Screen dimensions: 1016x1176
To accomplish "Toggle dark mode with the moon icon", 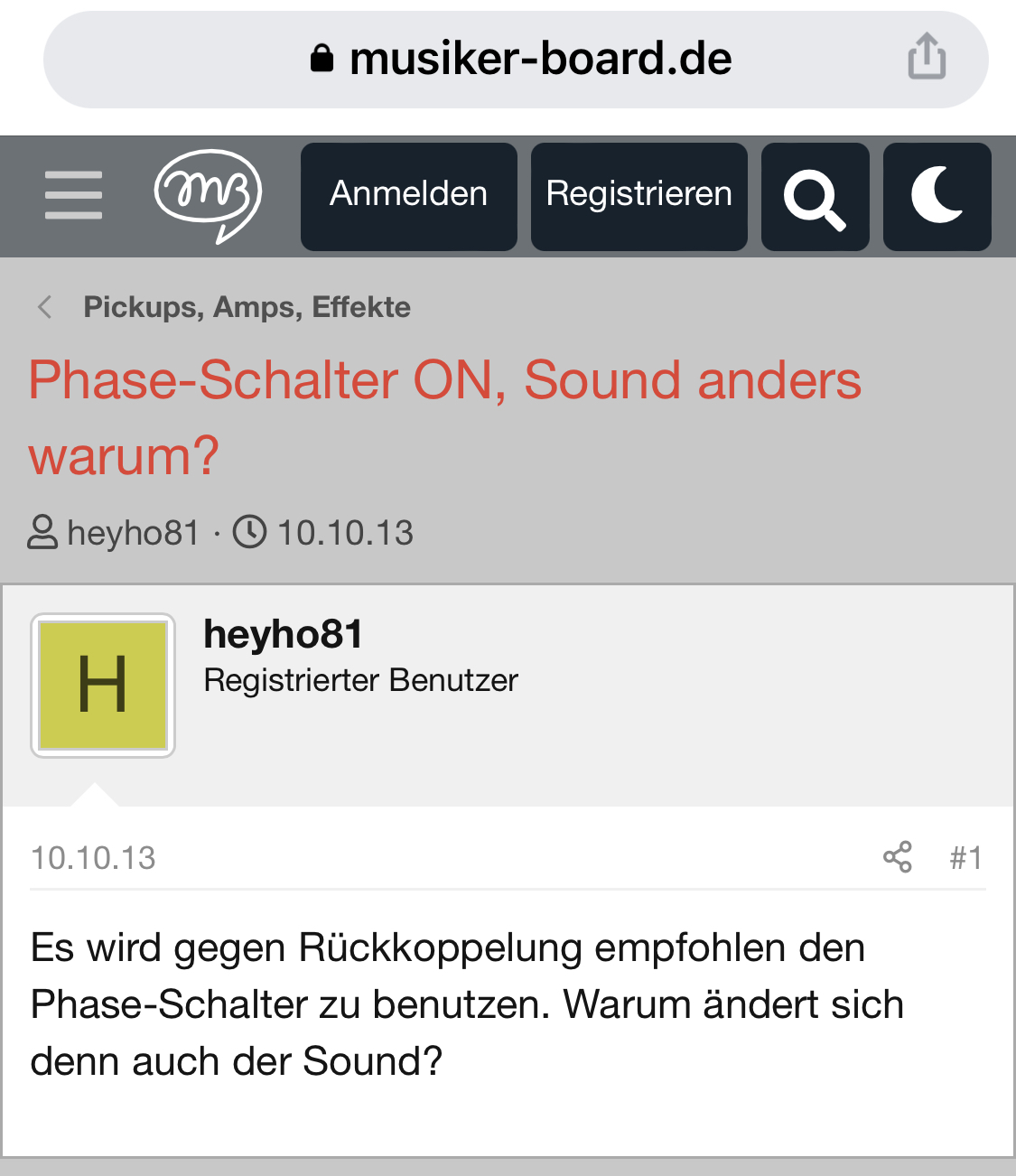I will 937,195.
